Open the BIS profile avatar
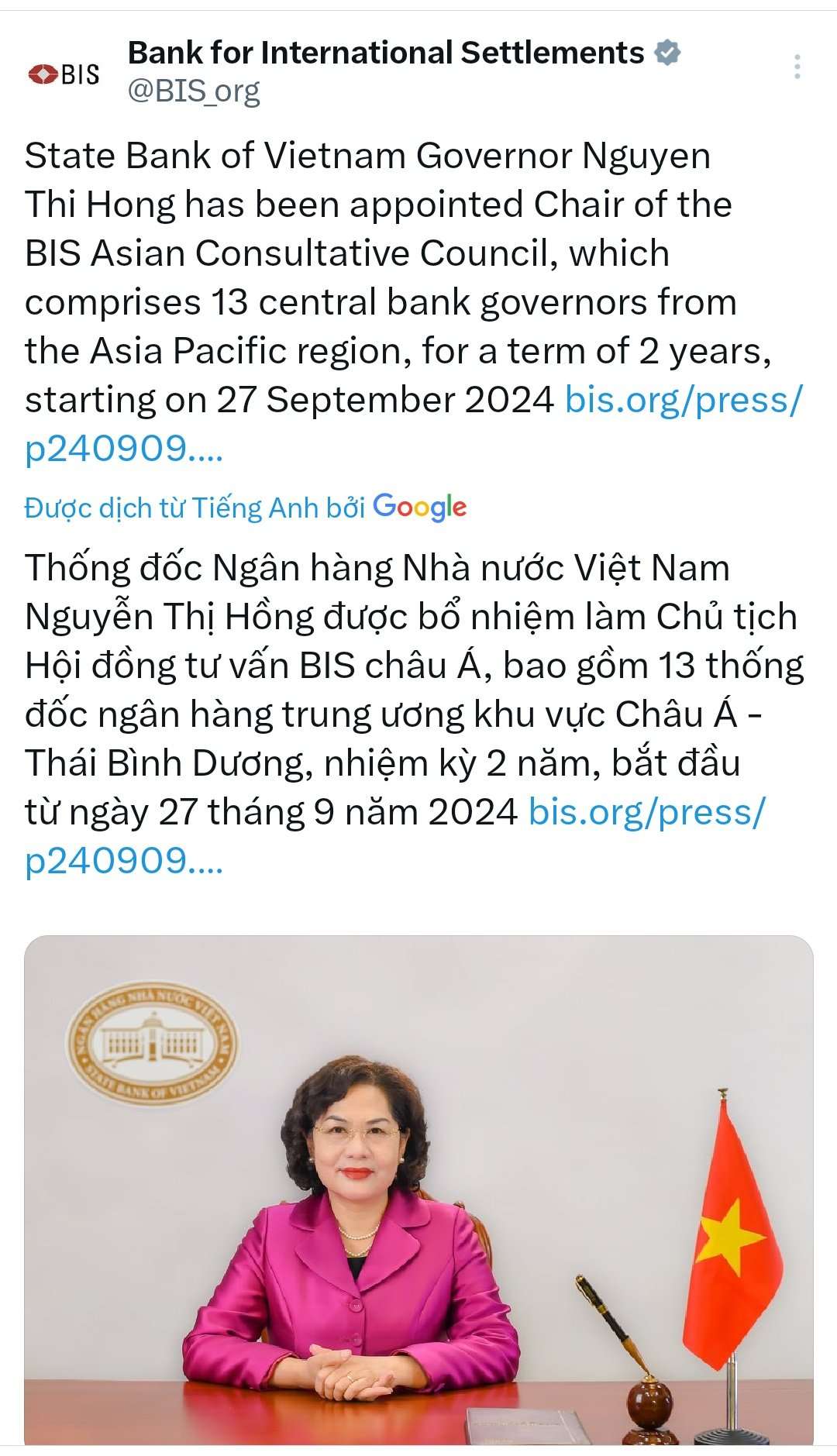Screen dimensions: 837x1456 point(64,74)
